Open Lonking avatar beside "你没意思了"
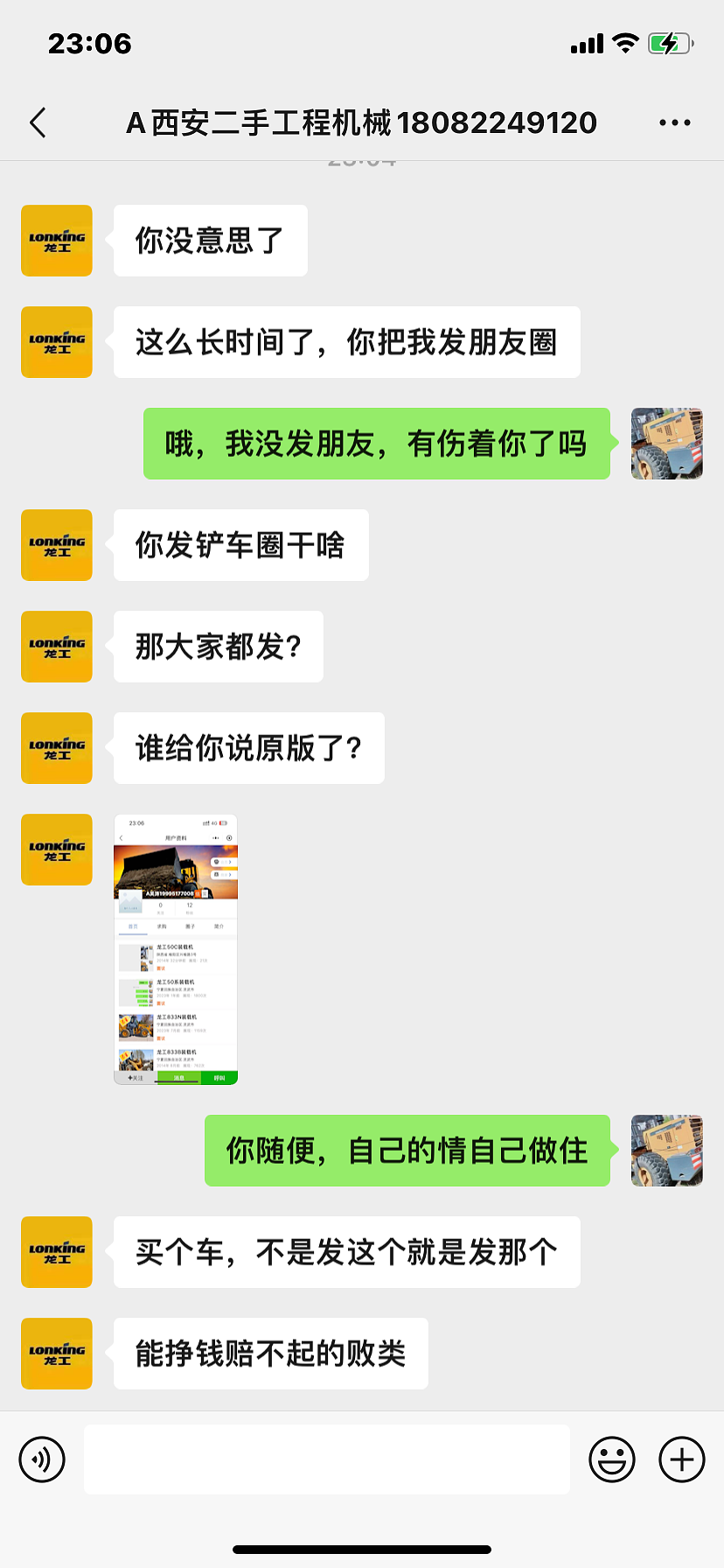 57,241
